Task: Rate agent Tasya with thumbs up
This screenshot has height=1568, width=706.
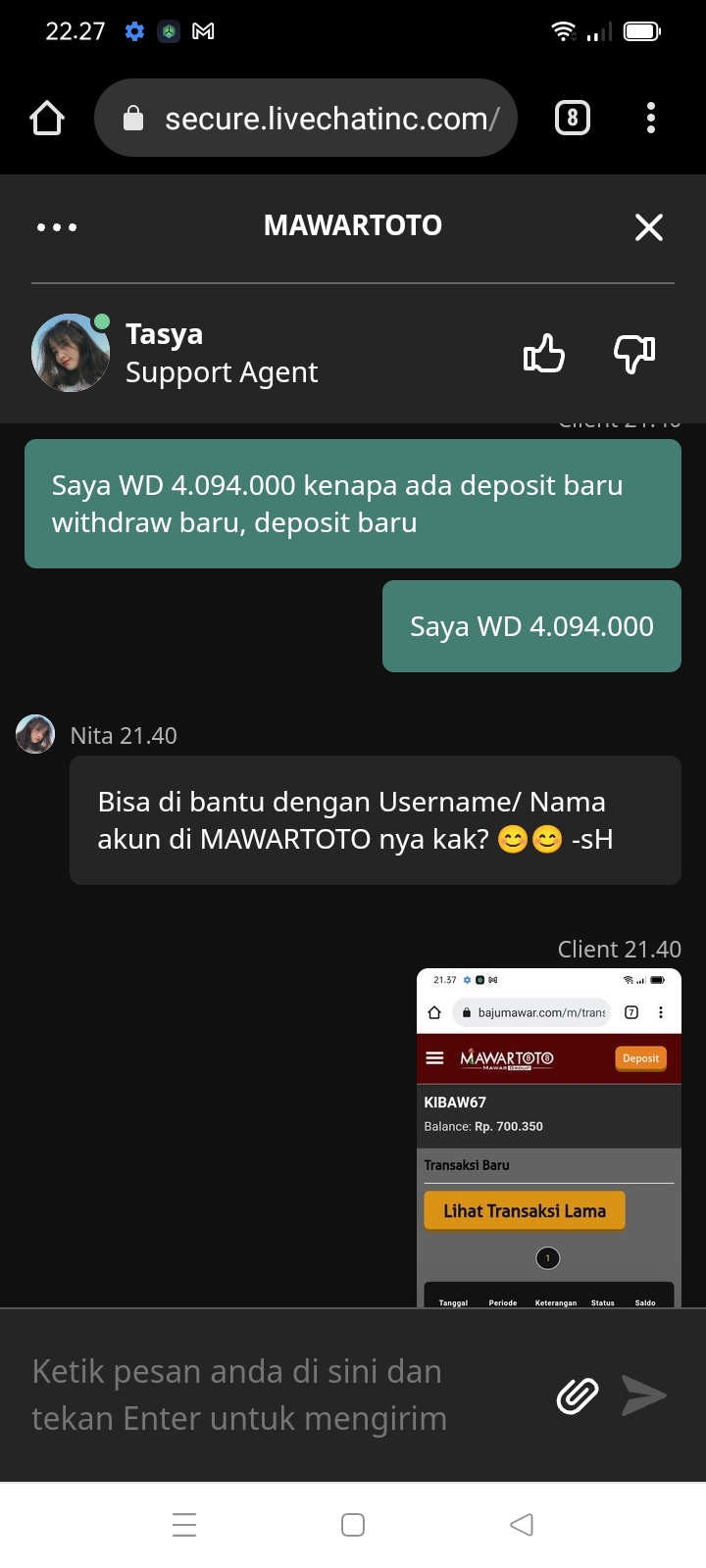Action: pyautogui.click(x=544, y=354)
